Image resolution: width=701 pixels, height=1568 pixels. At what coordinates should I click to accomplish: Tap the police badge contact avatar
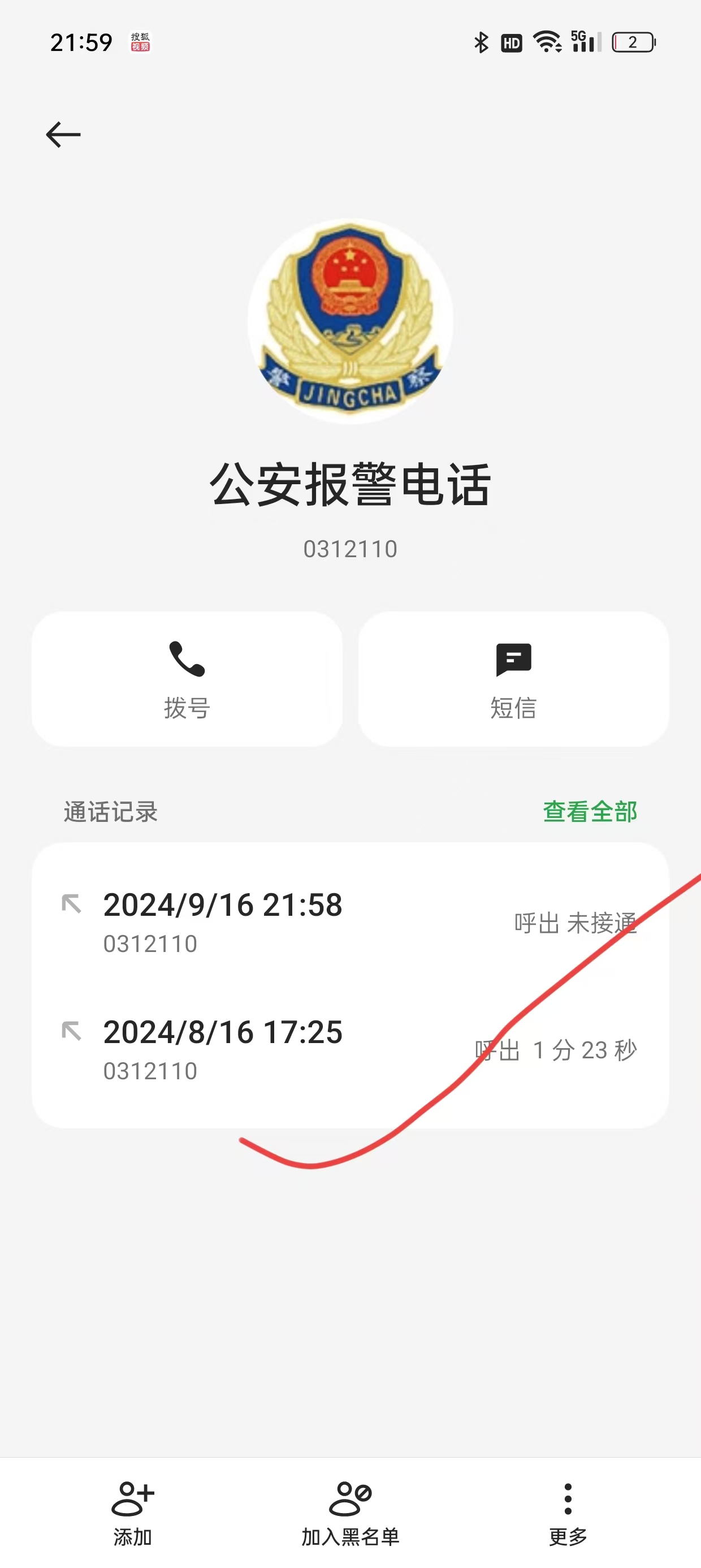[x=350, y=322]
